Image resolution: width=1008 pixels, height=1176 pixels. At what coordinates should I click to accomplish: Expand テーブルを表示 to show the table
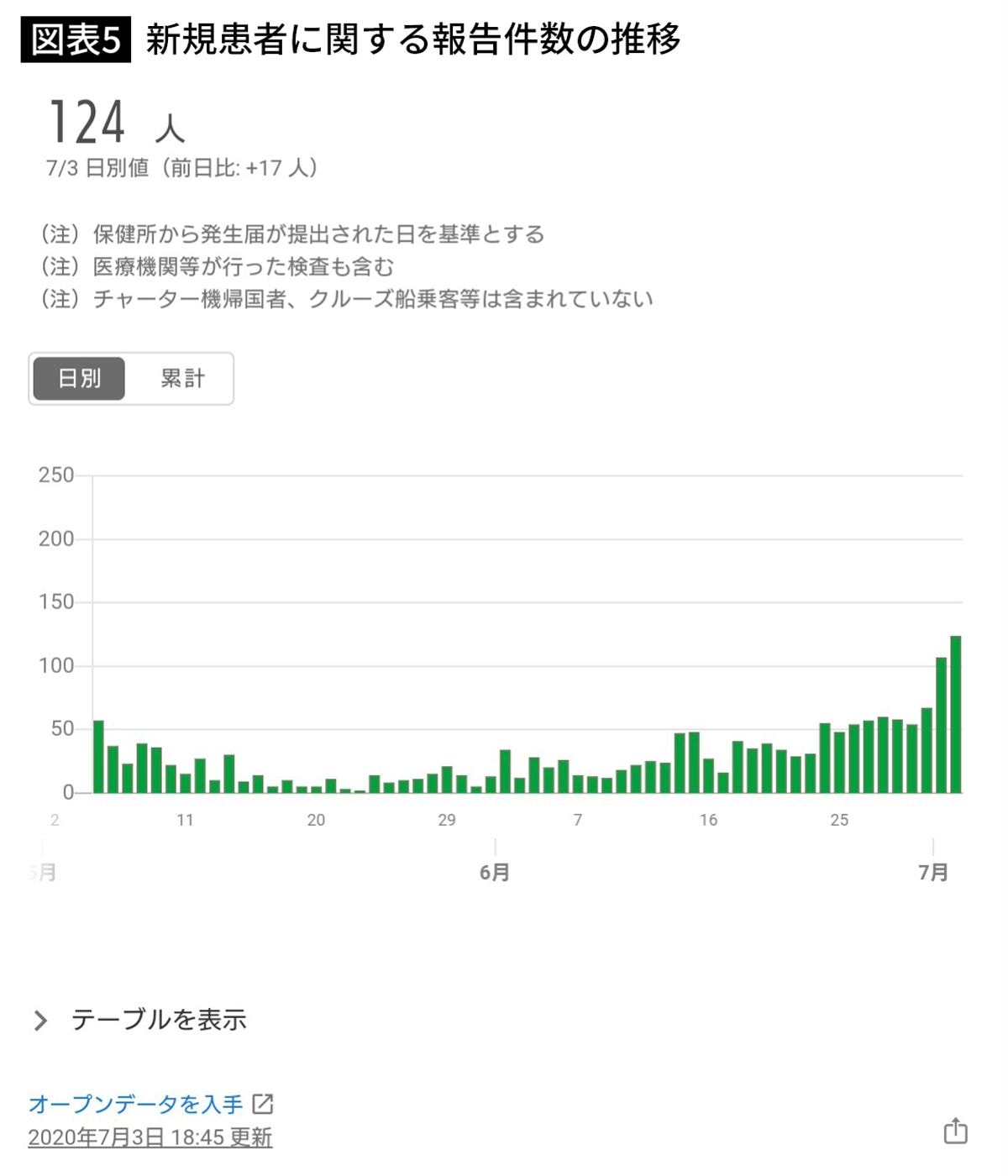coord(141,1020)
